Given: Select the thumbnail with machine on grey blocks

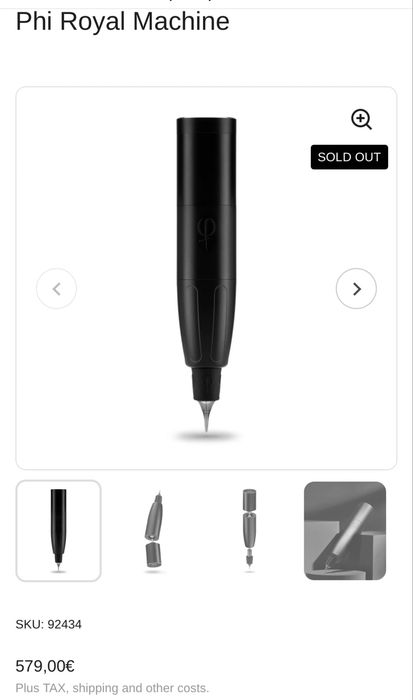Looking at the screenshot, I should [345, 530].
